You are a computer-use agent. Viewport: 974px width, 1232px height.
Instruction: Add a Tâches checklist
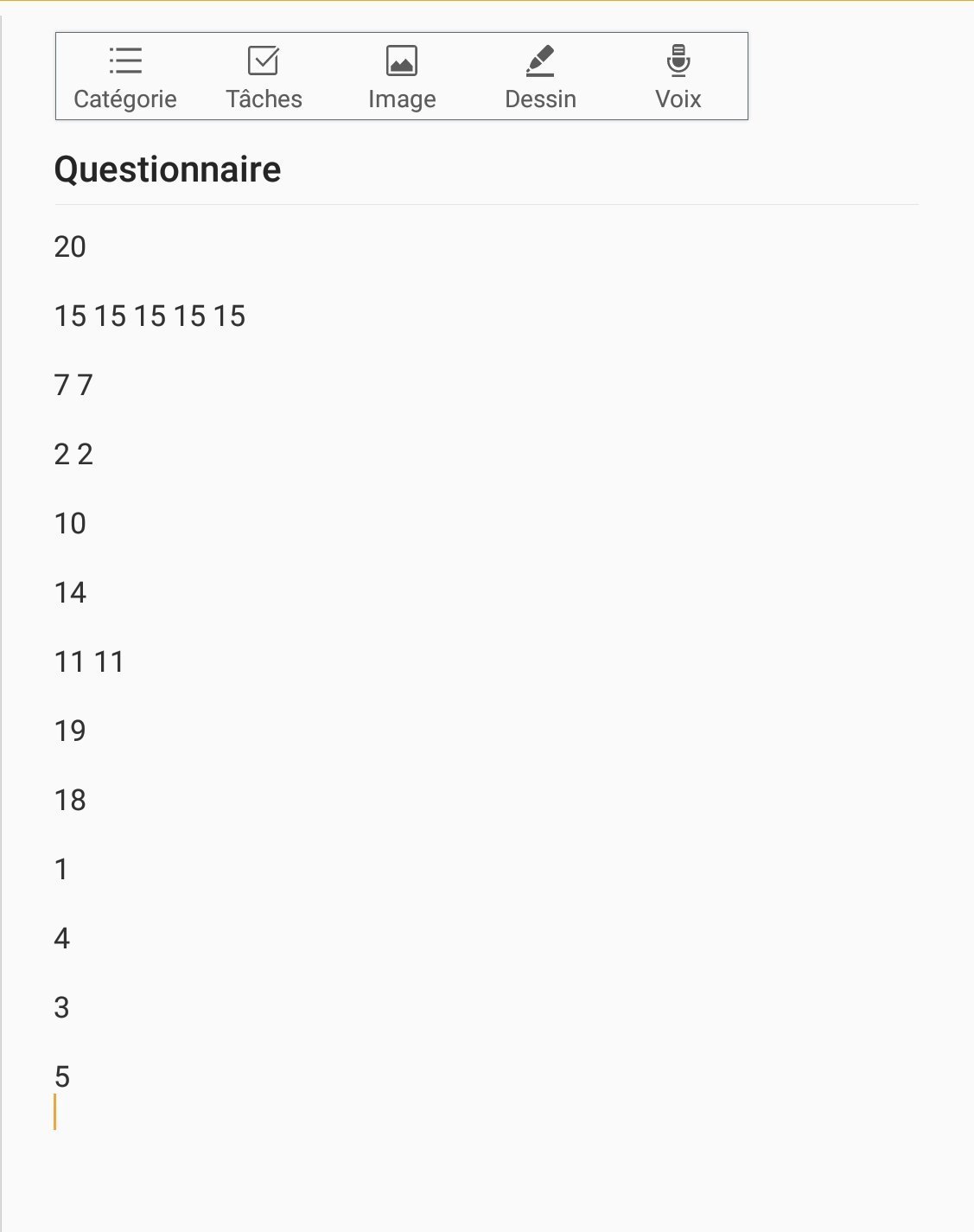click(x=264, y=78)
